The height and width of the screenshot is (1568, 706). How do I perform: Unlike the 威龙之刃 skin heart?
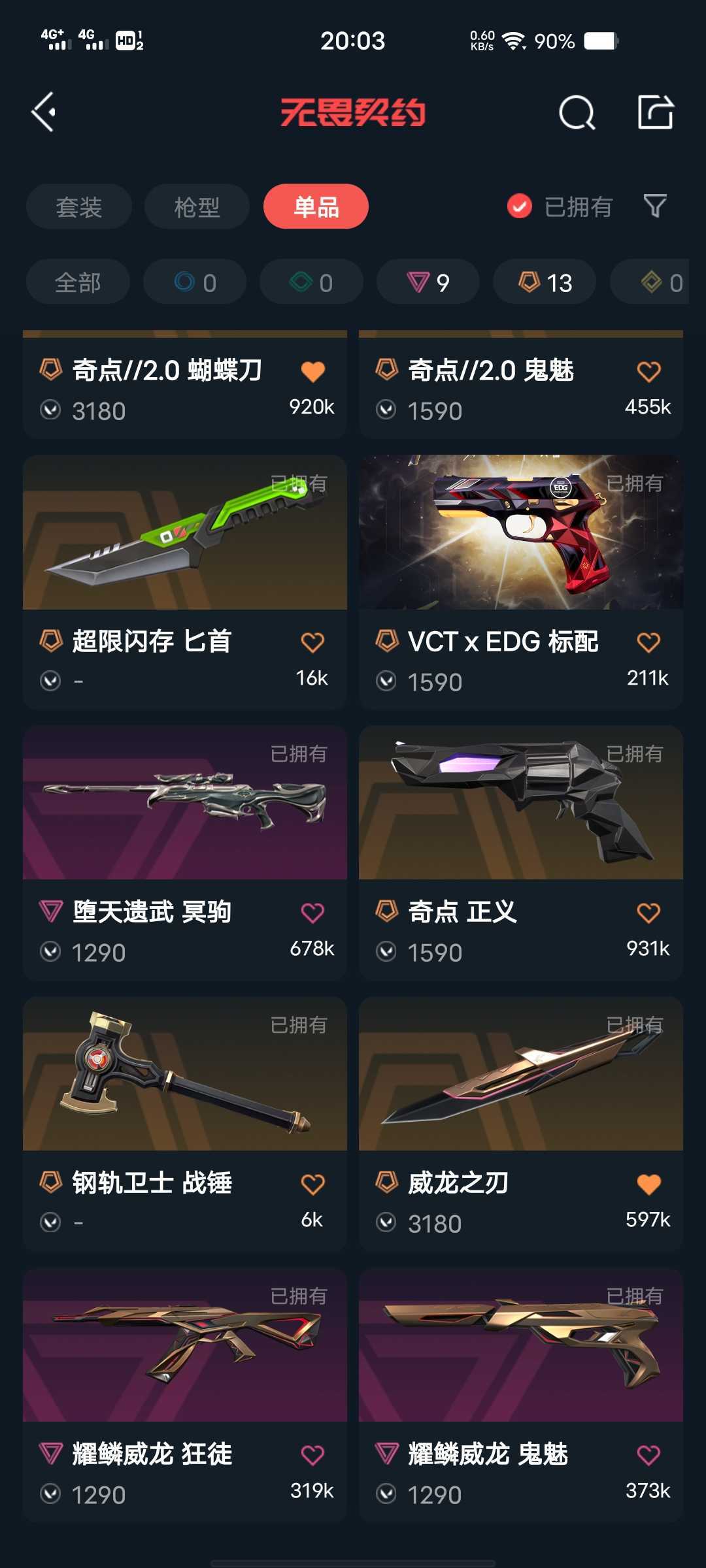click(x=648, y=1184)
